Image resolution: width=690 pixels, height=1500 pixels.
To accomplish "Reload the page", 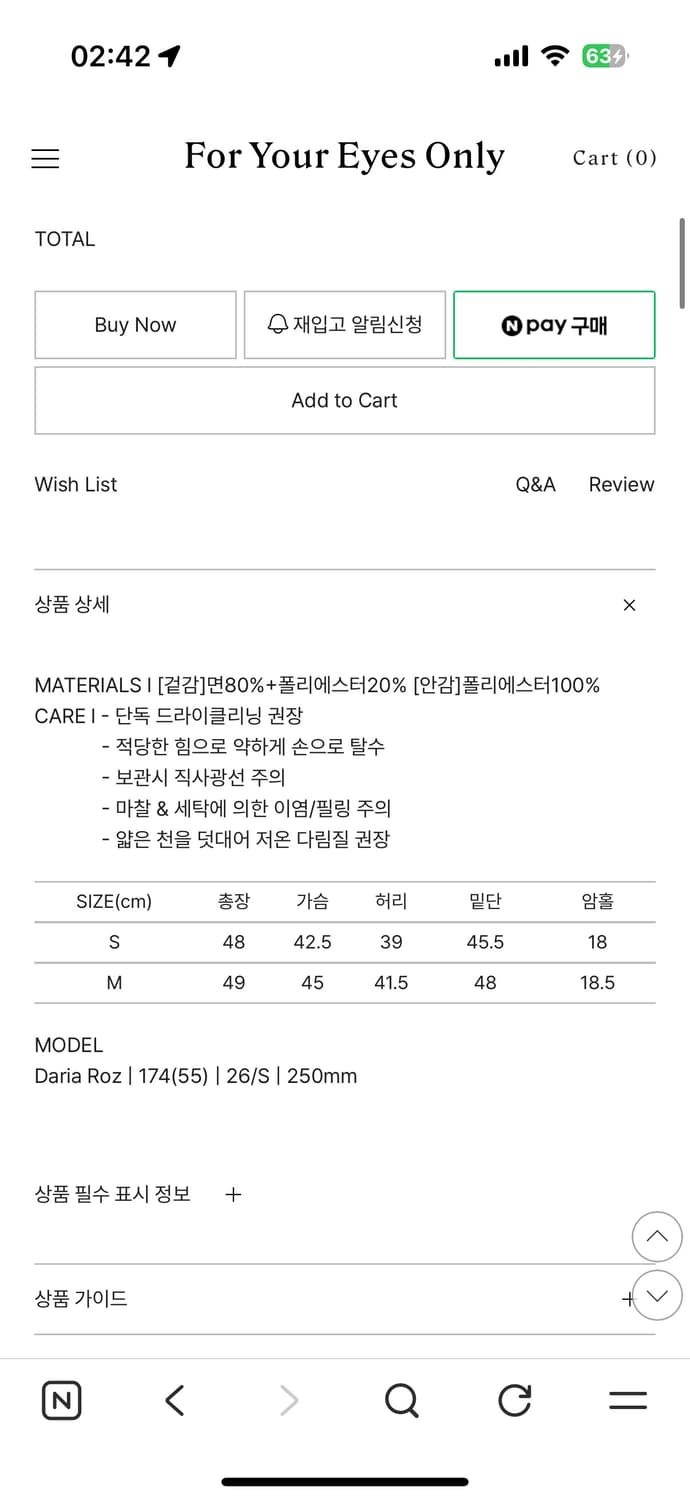I will coord(514,1401).
